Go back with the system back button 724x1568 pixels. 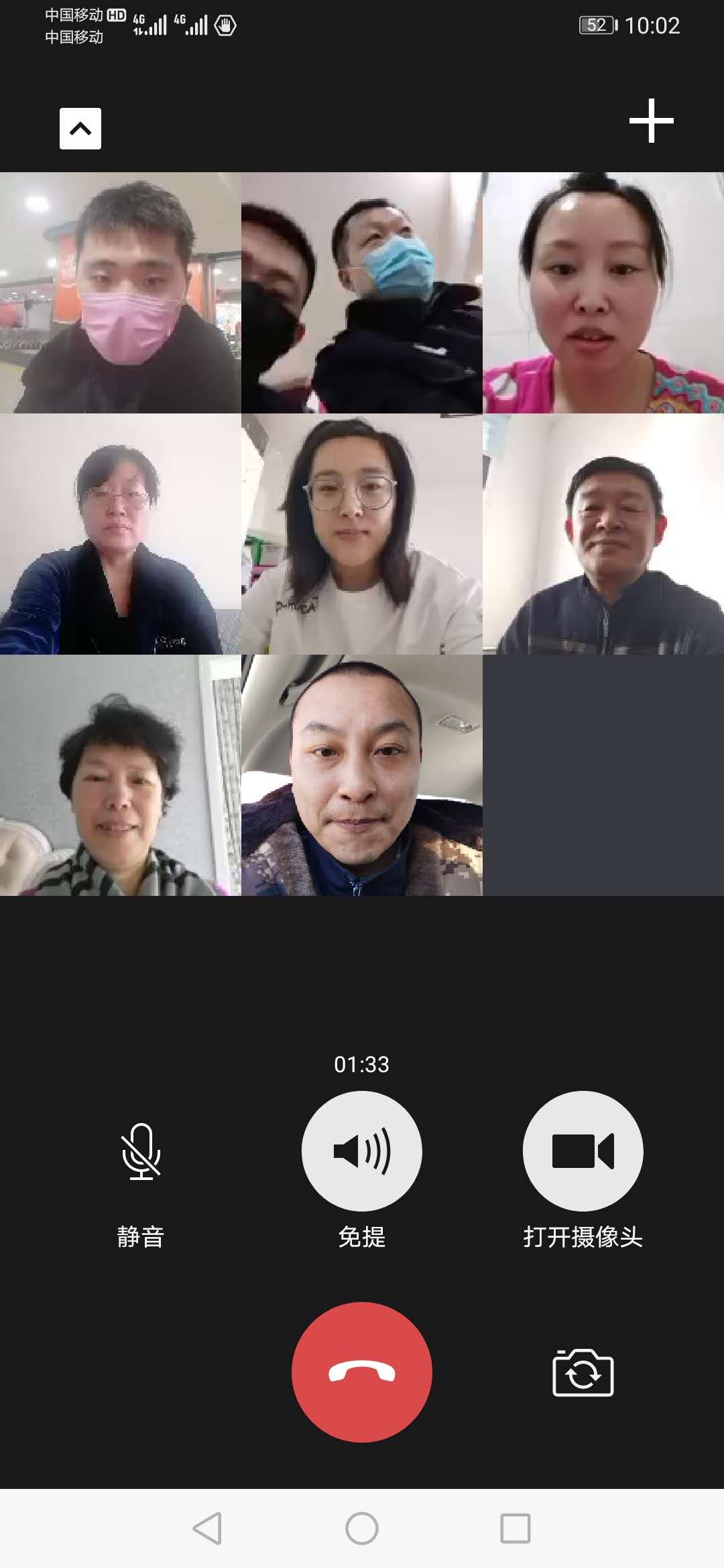[x=207, y=1528]
